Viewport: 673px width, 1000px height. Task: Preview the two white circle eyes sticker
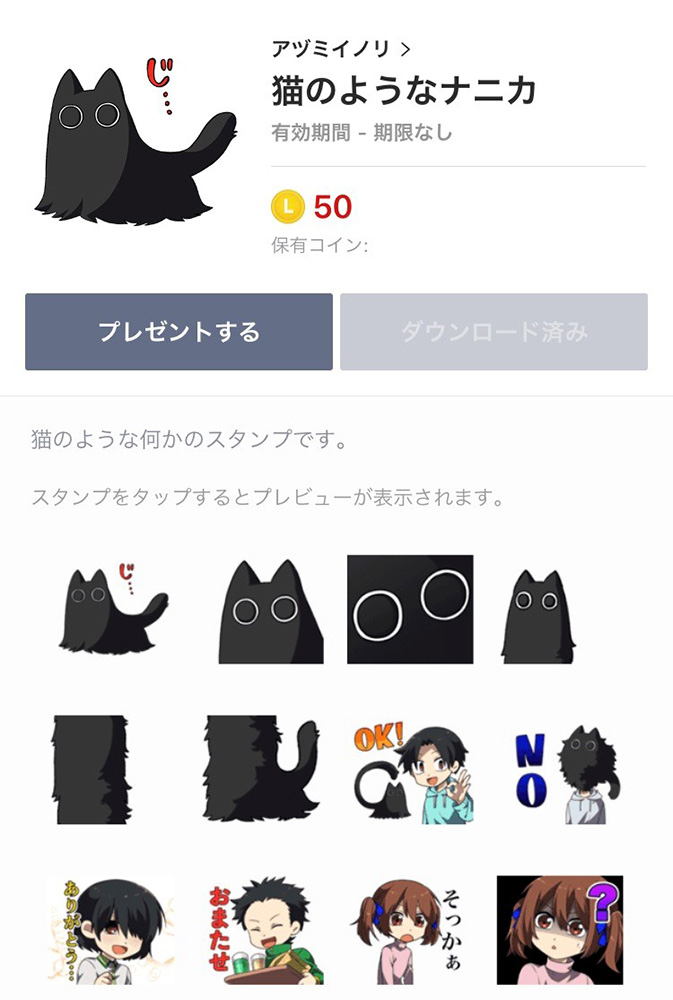coord(410,609)
